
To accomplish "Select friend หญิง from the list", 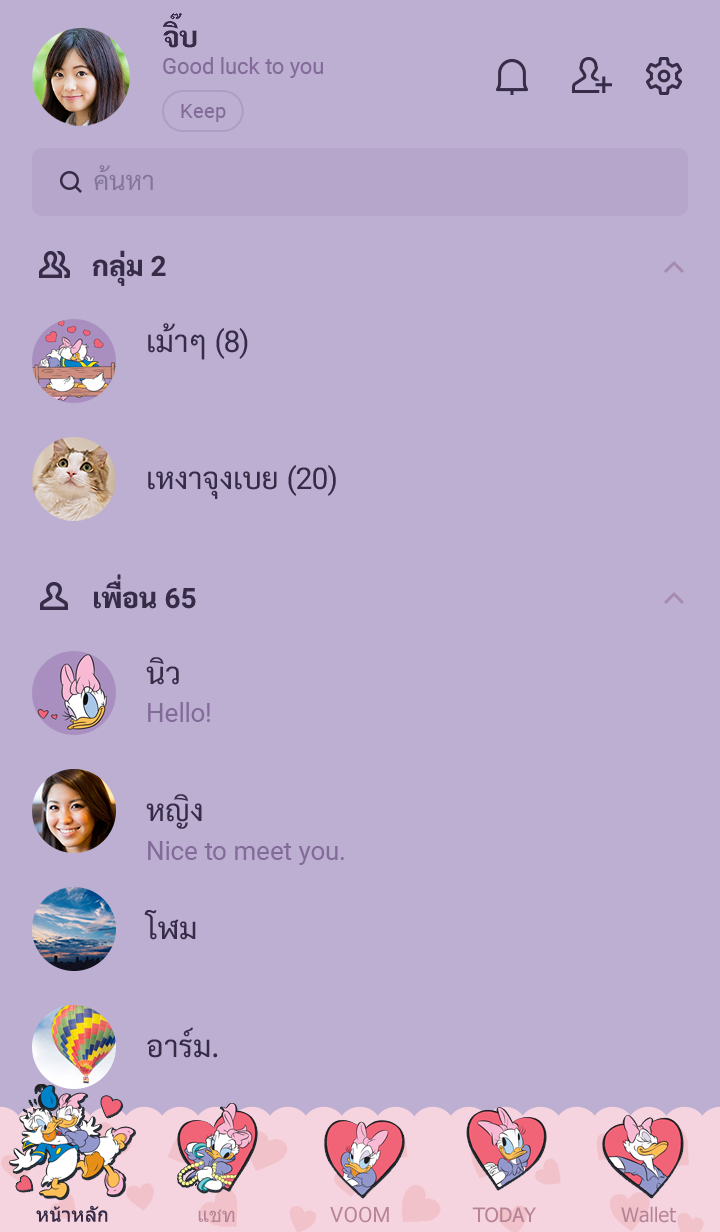I will coord(174,829).
